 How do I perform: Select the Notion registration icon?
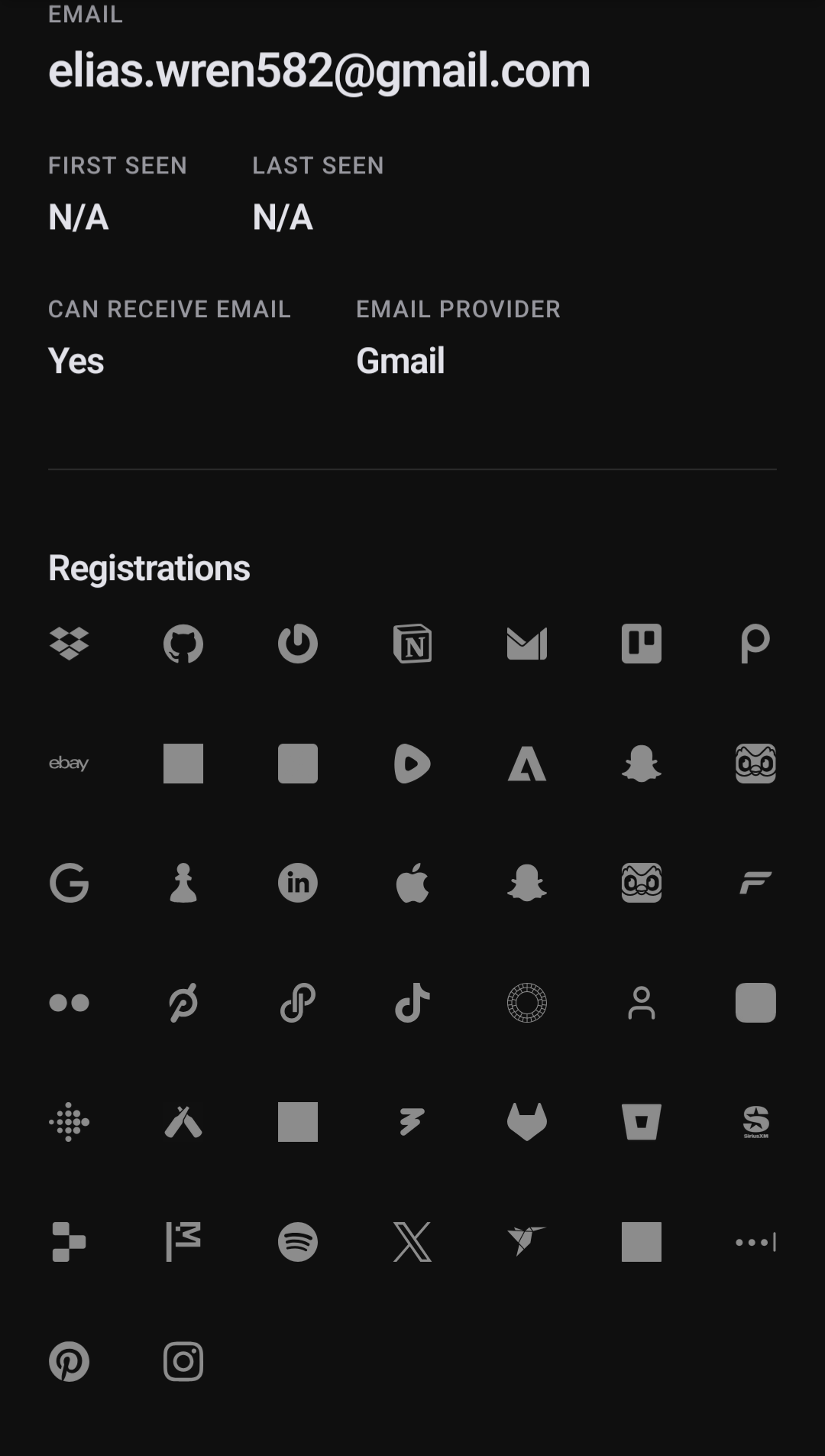pos(412,644)
